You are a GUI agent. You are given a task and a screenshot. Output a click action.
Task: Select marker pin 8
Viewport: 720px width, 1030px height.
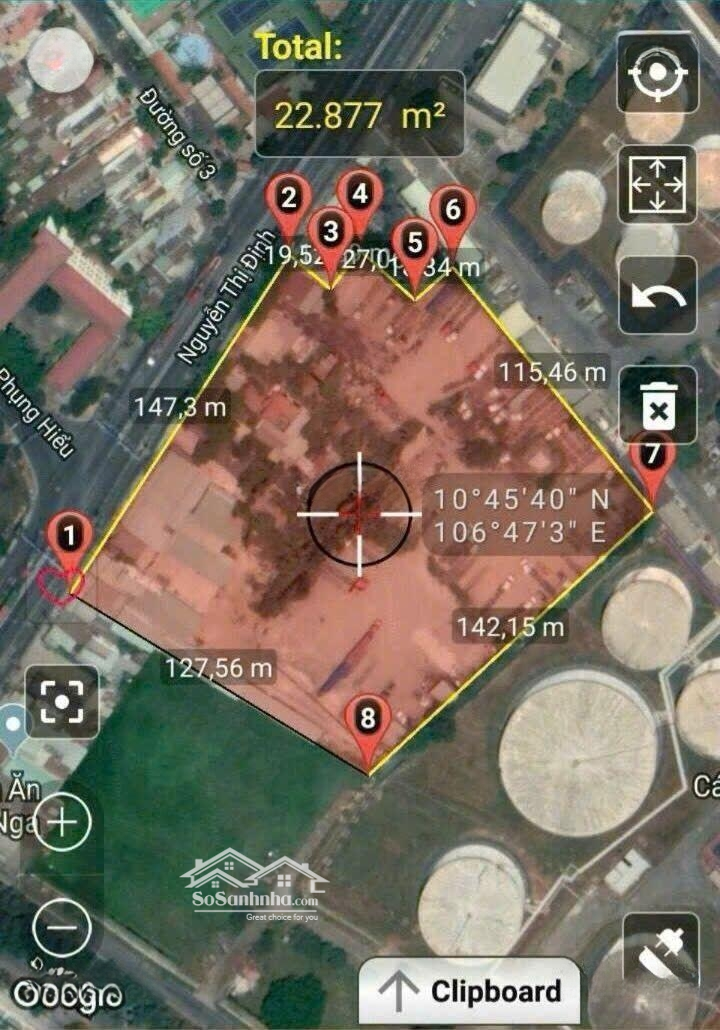point(368,717)
